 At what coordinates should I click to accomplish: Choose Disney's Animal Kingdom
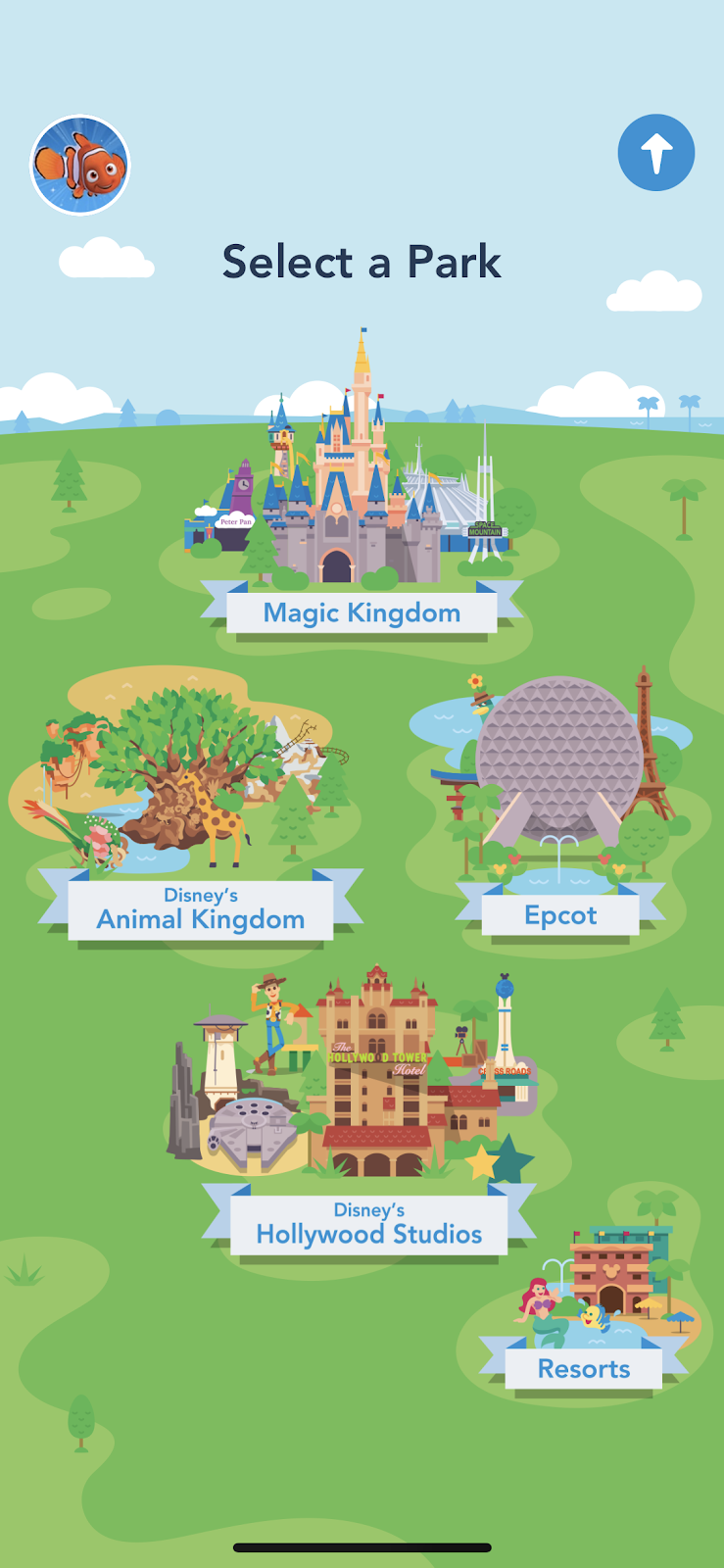(201, 909)
